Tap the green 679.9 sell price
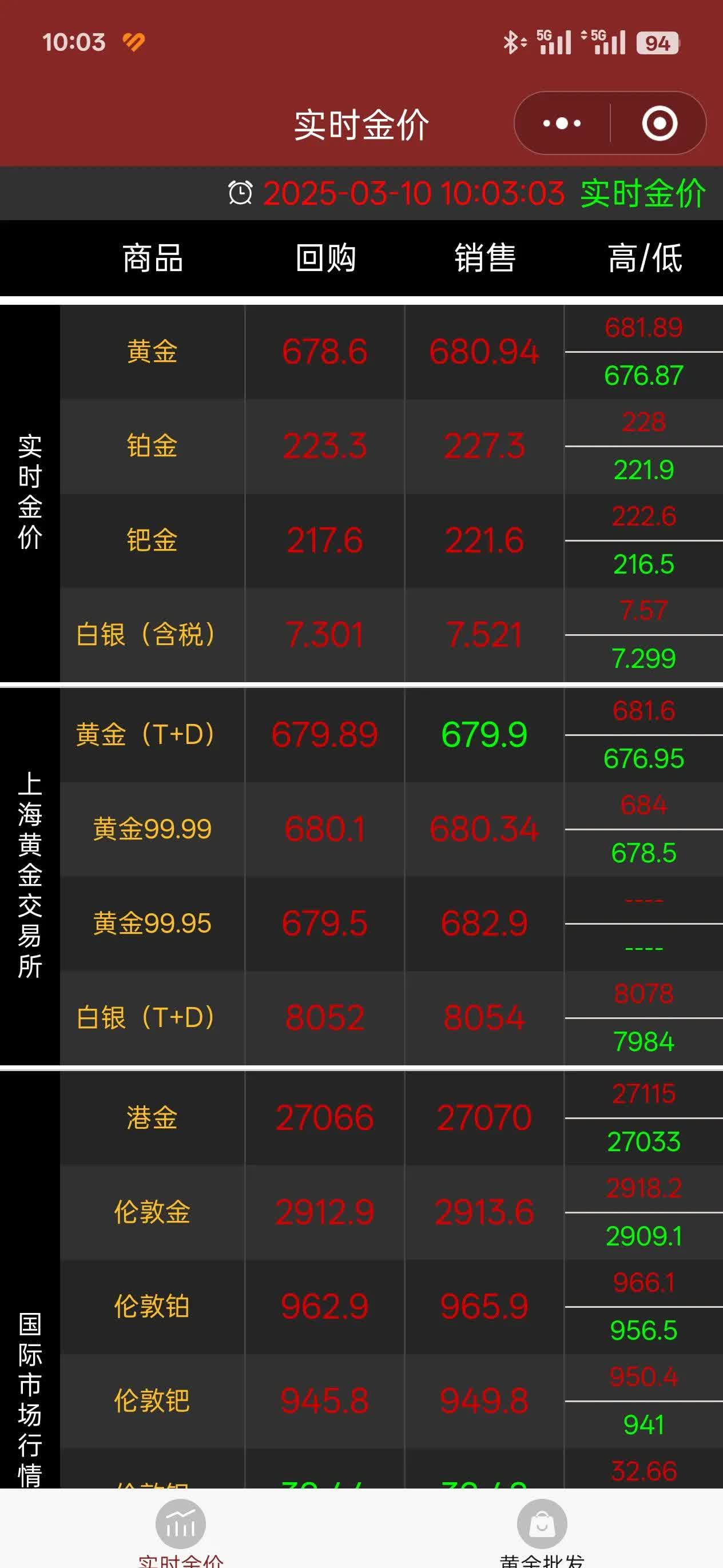Viewport: 723px width, 1568px height. [484, 735]
